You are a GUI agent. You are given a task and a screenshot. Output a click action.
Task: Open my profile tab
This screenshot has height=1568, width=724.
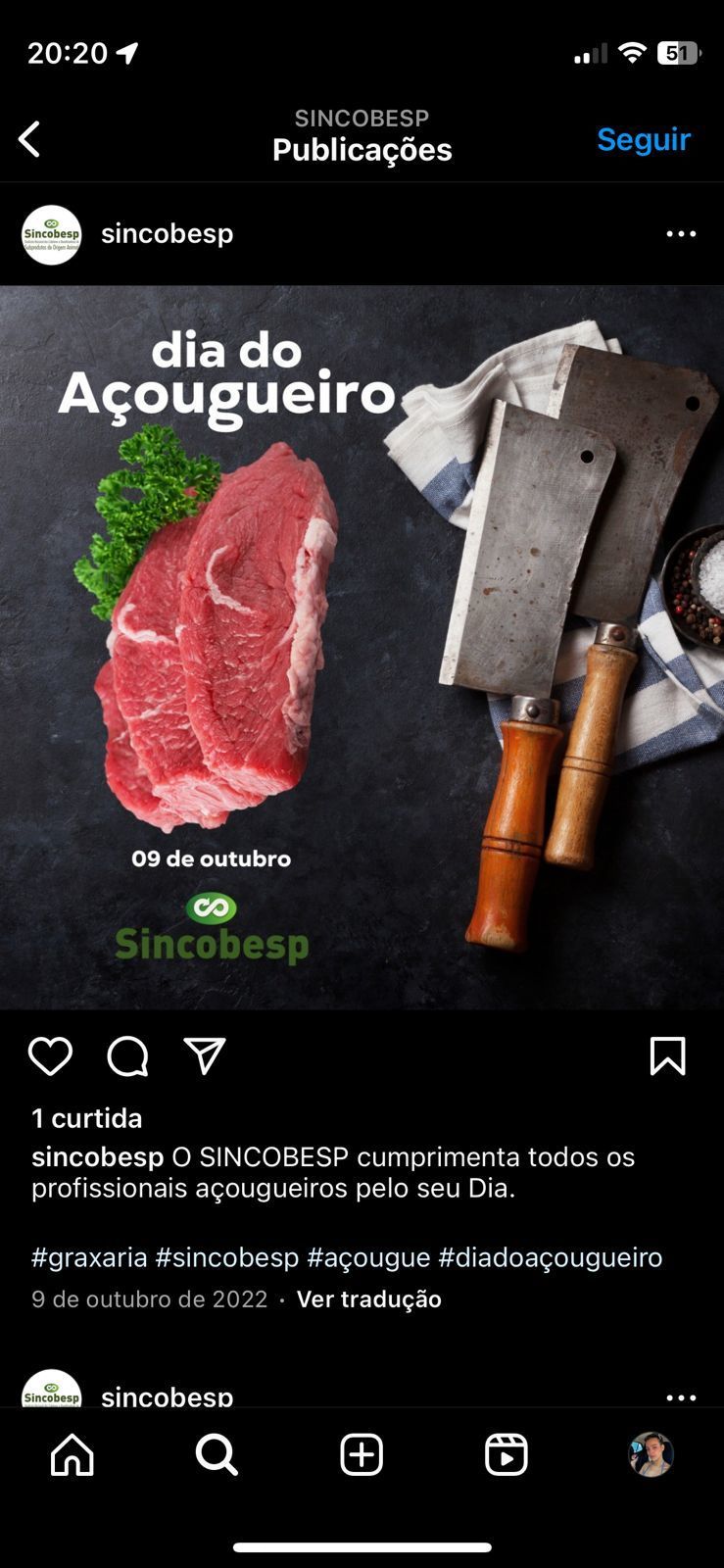[x=651, y=1454]
